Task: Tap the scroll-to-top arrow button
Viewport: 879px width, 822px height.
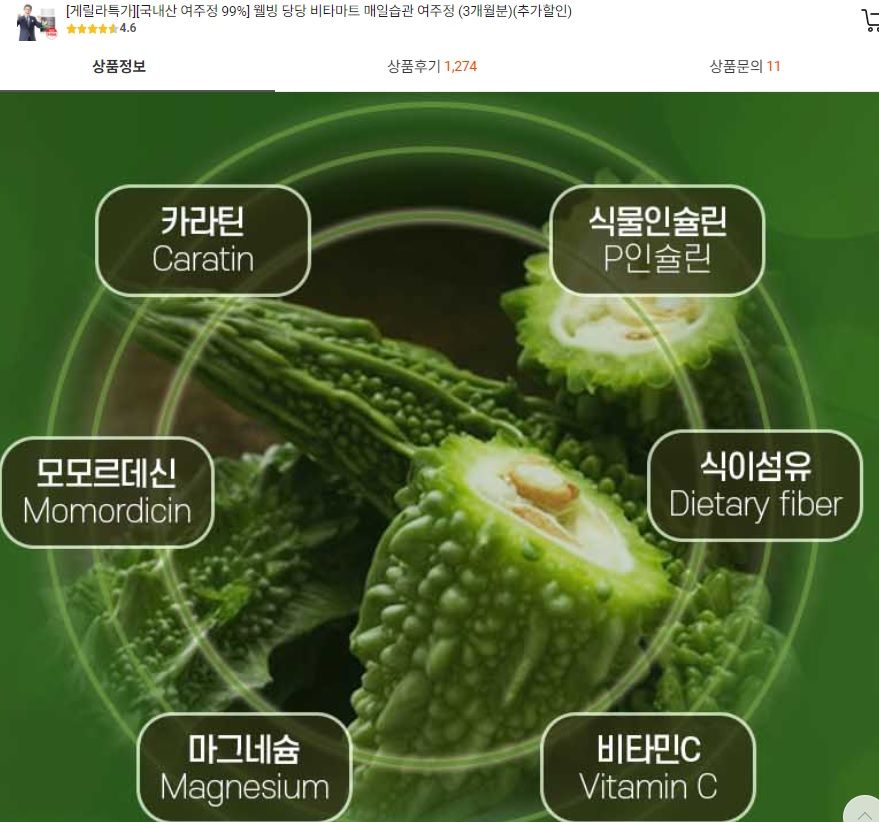Action: pos(862,809)
